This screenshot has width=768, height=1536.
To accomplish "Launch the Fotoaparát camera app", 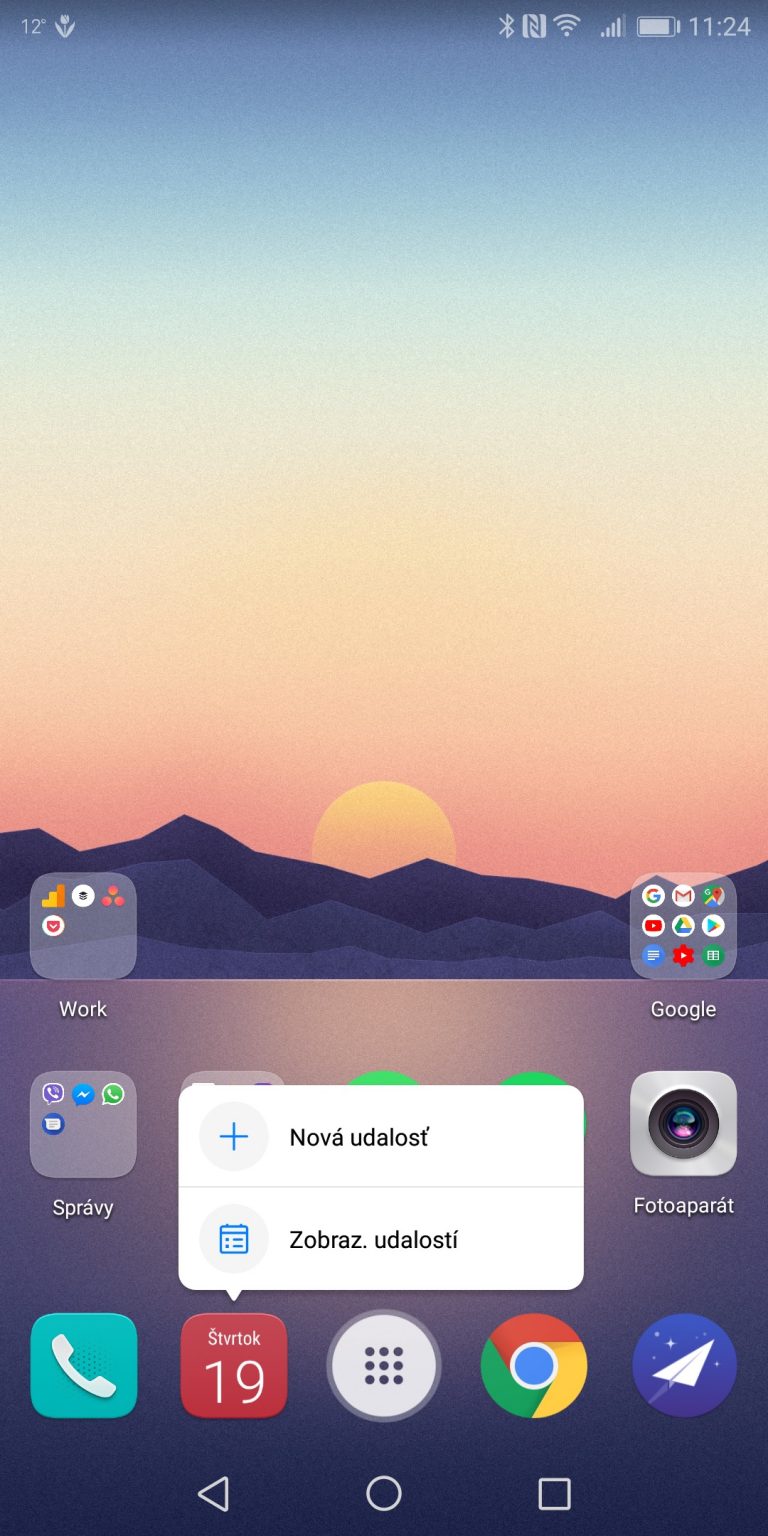I will pos(683,1124).
